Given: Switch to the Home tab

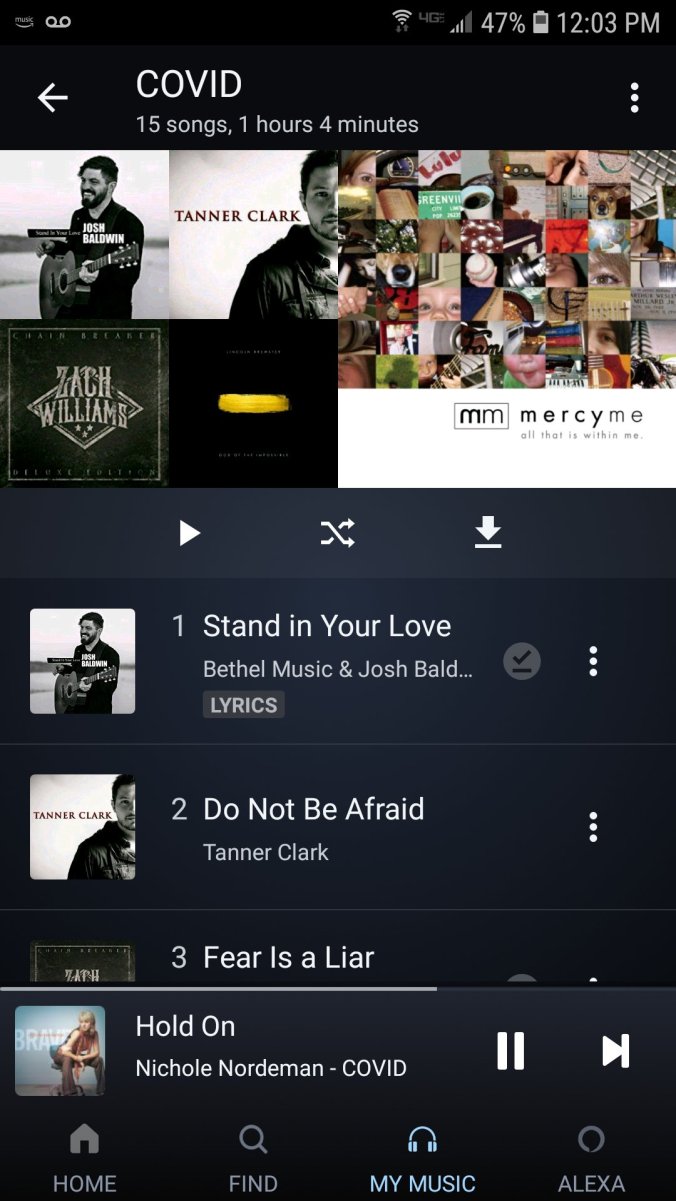Looking at the screenshot, I should pos(84,1158).
